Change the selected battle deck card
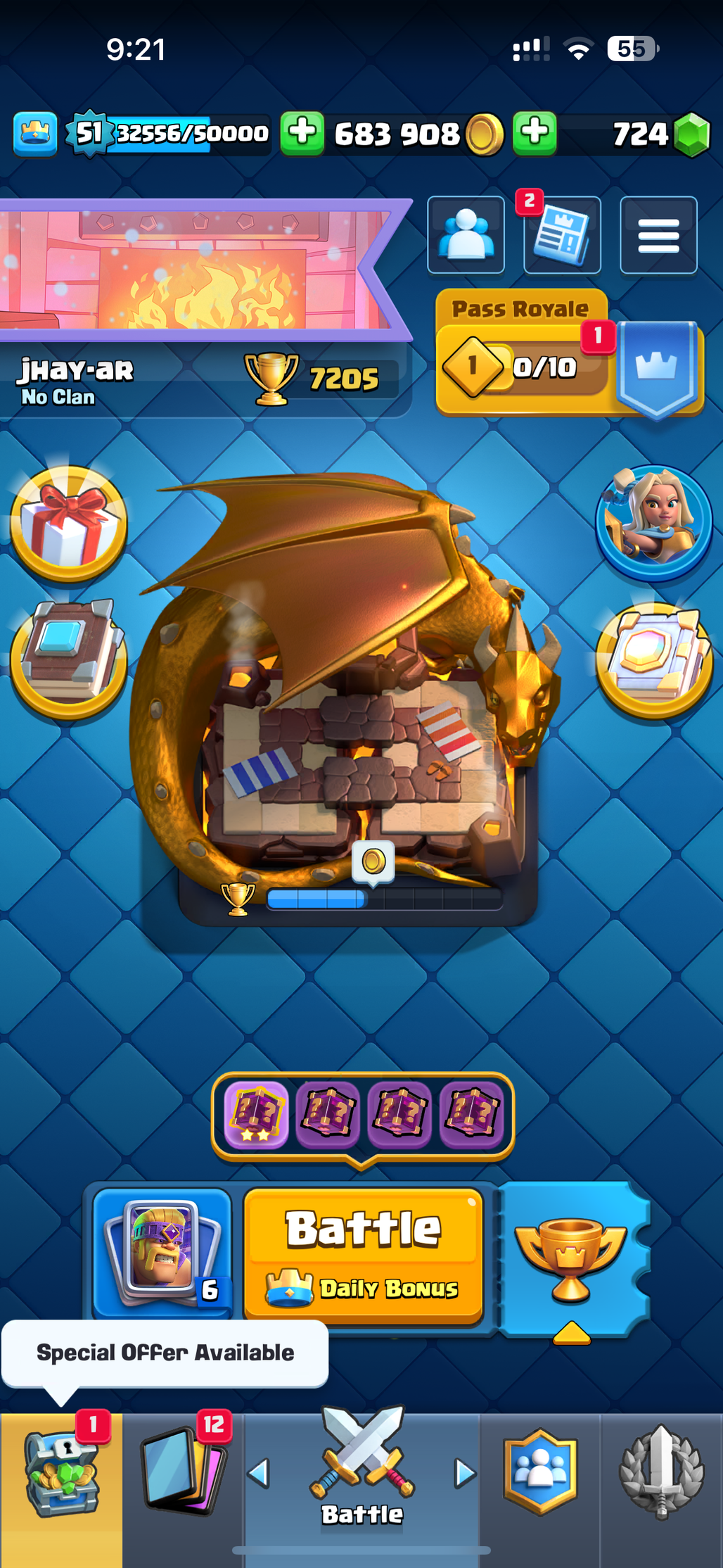The height and width of the screenshot is (1568, 723). click(x=162, y=1253)
